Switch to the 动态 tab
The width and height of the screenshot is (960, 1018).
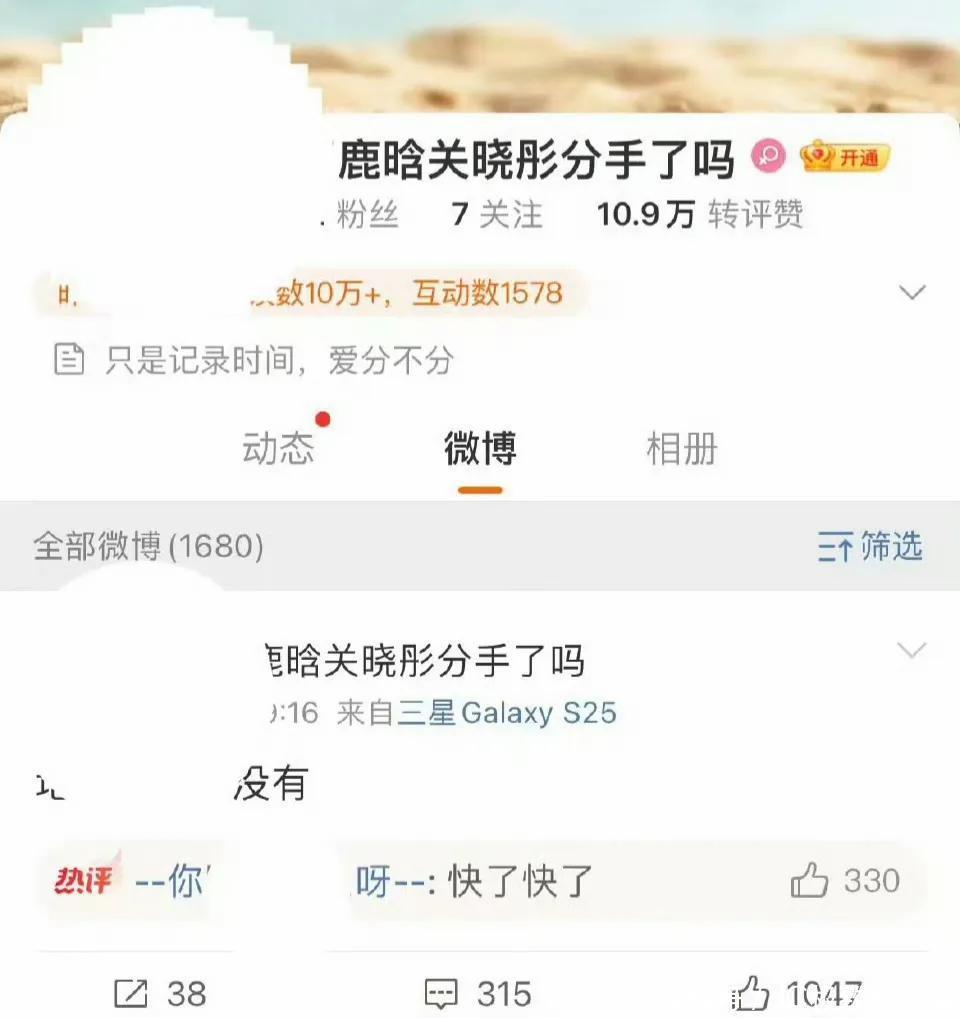coord(278,449)
